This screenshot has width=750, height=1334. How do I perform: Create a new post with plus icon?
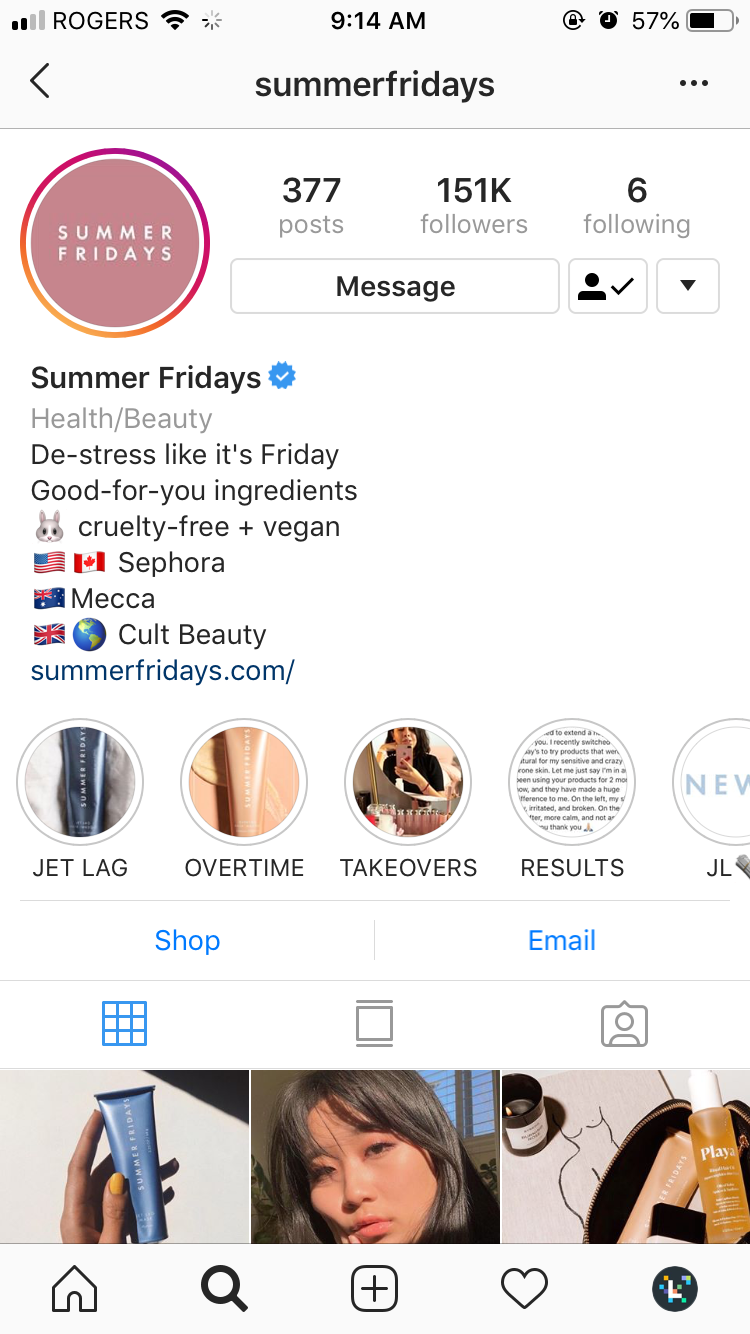pyautogui.click(x=375, y=1289)
